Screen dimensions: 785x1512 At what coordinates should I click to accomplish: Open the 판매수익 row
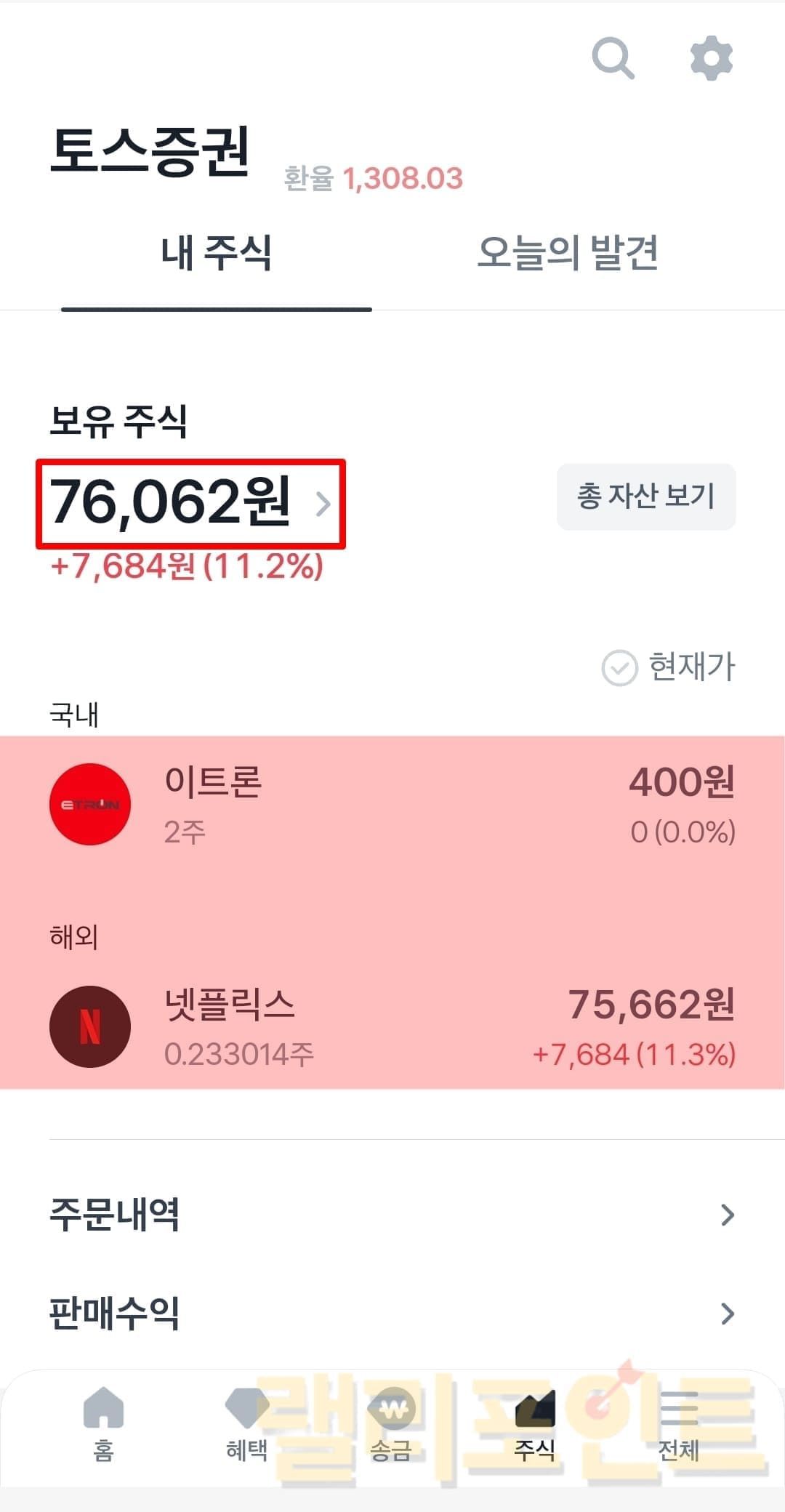[x=392, y=1314]
